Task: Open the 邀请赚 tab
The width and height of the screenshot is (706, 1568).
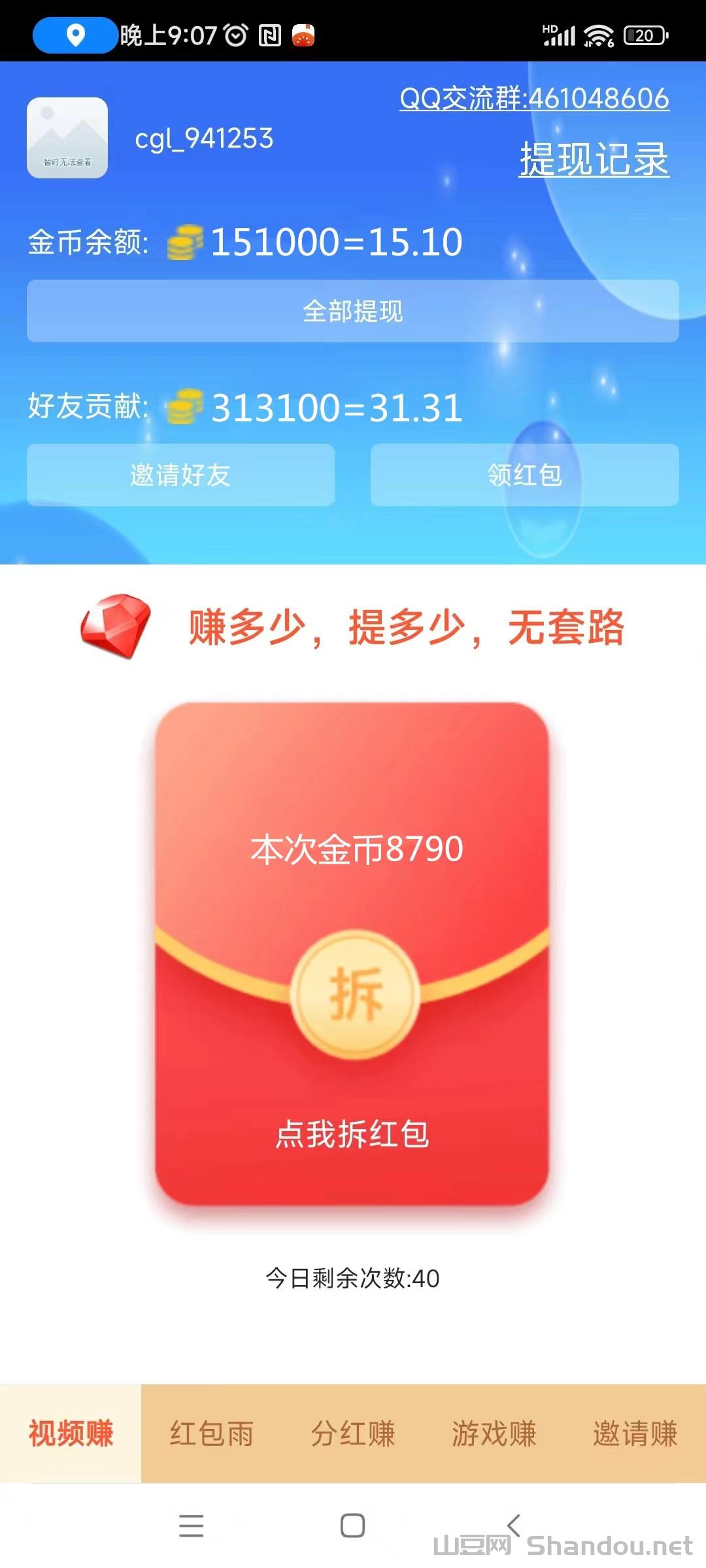Action: (635, 1433)
